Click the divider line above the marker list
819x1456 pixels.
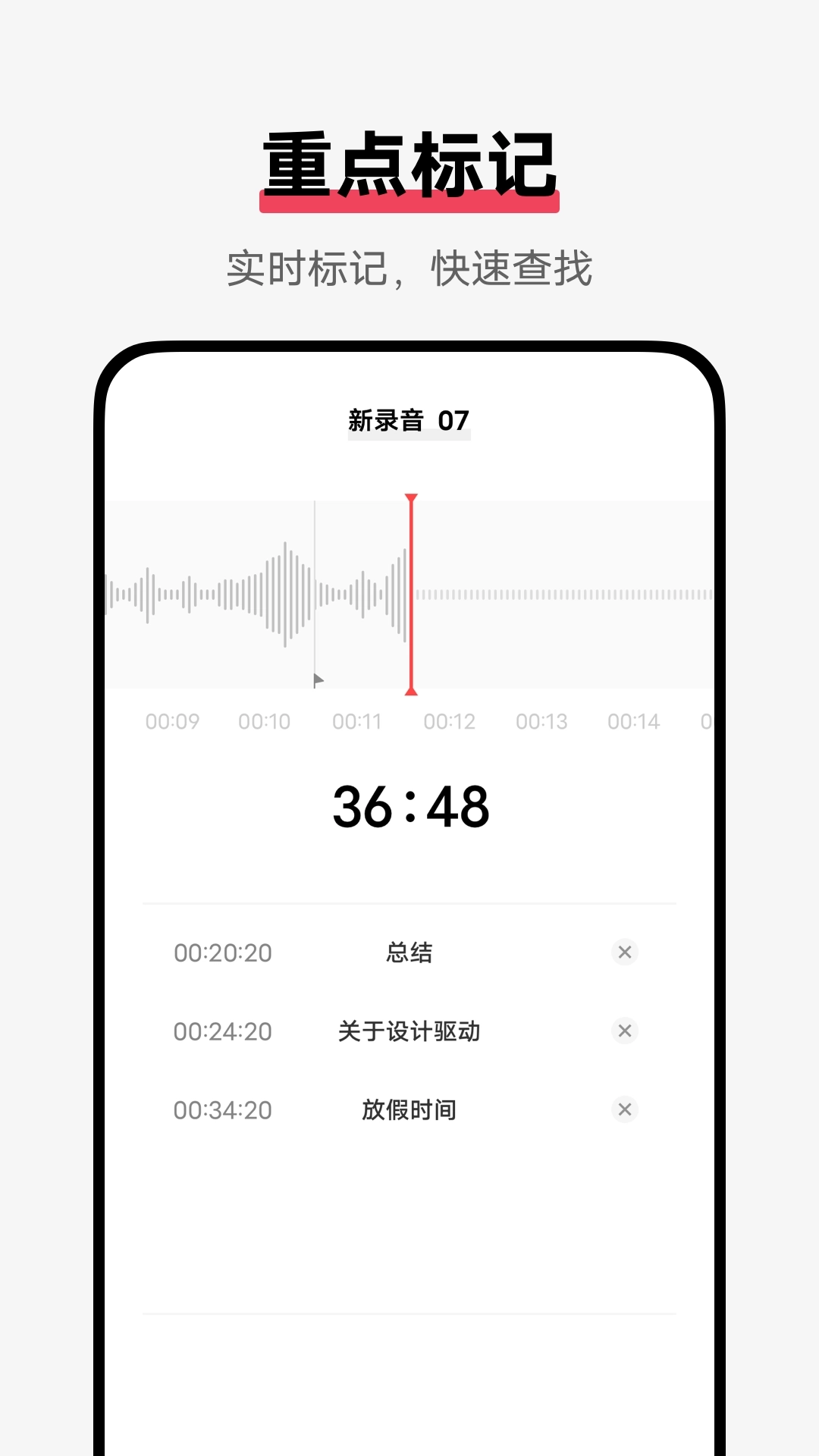click(x=409, y=903)
